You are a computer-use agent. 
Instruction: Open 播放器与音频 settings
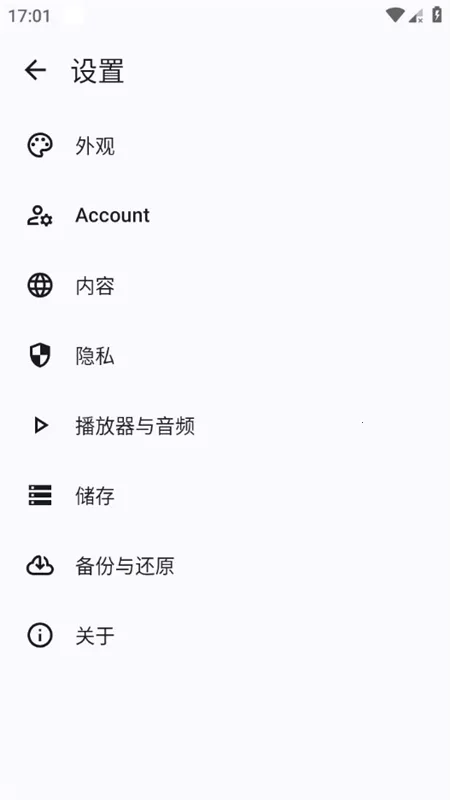[x=225, y=425]
